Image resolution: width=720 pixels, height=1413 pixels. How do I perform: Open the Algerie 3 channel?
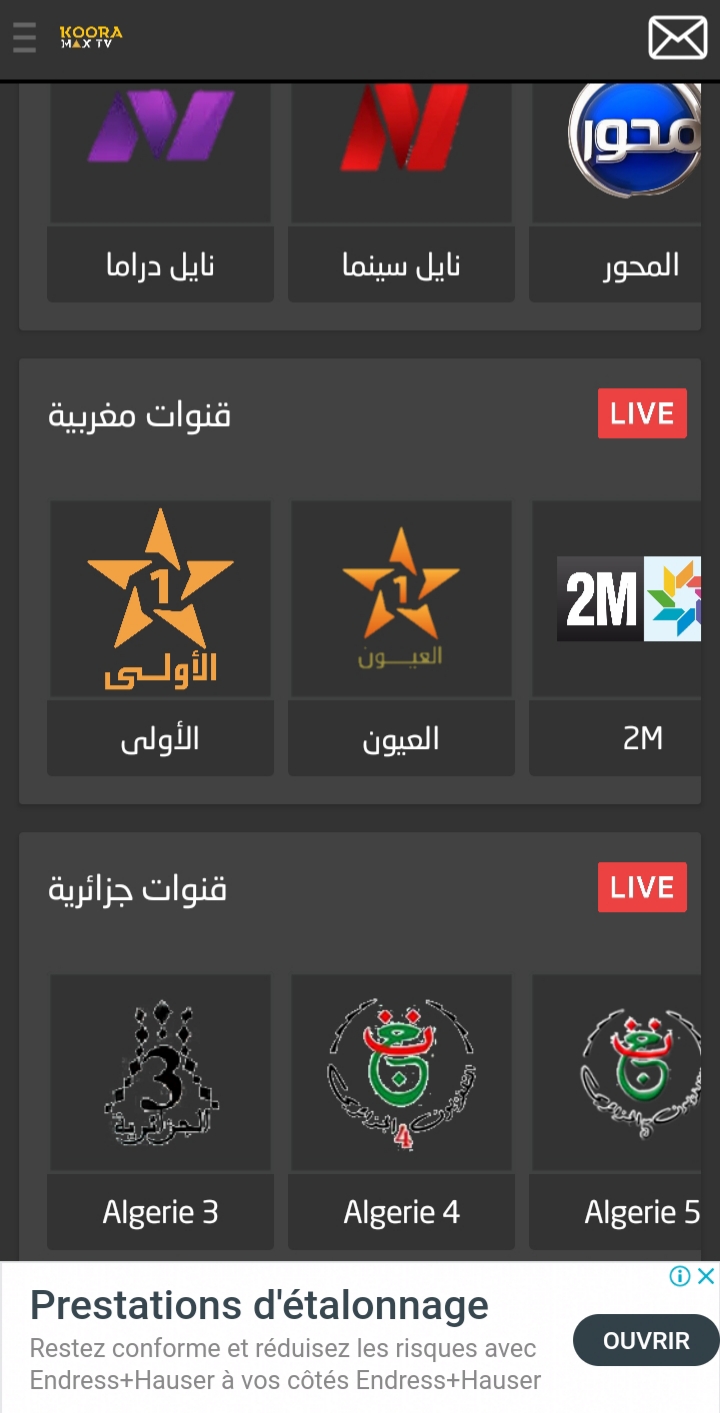160,1112
